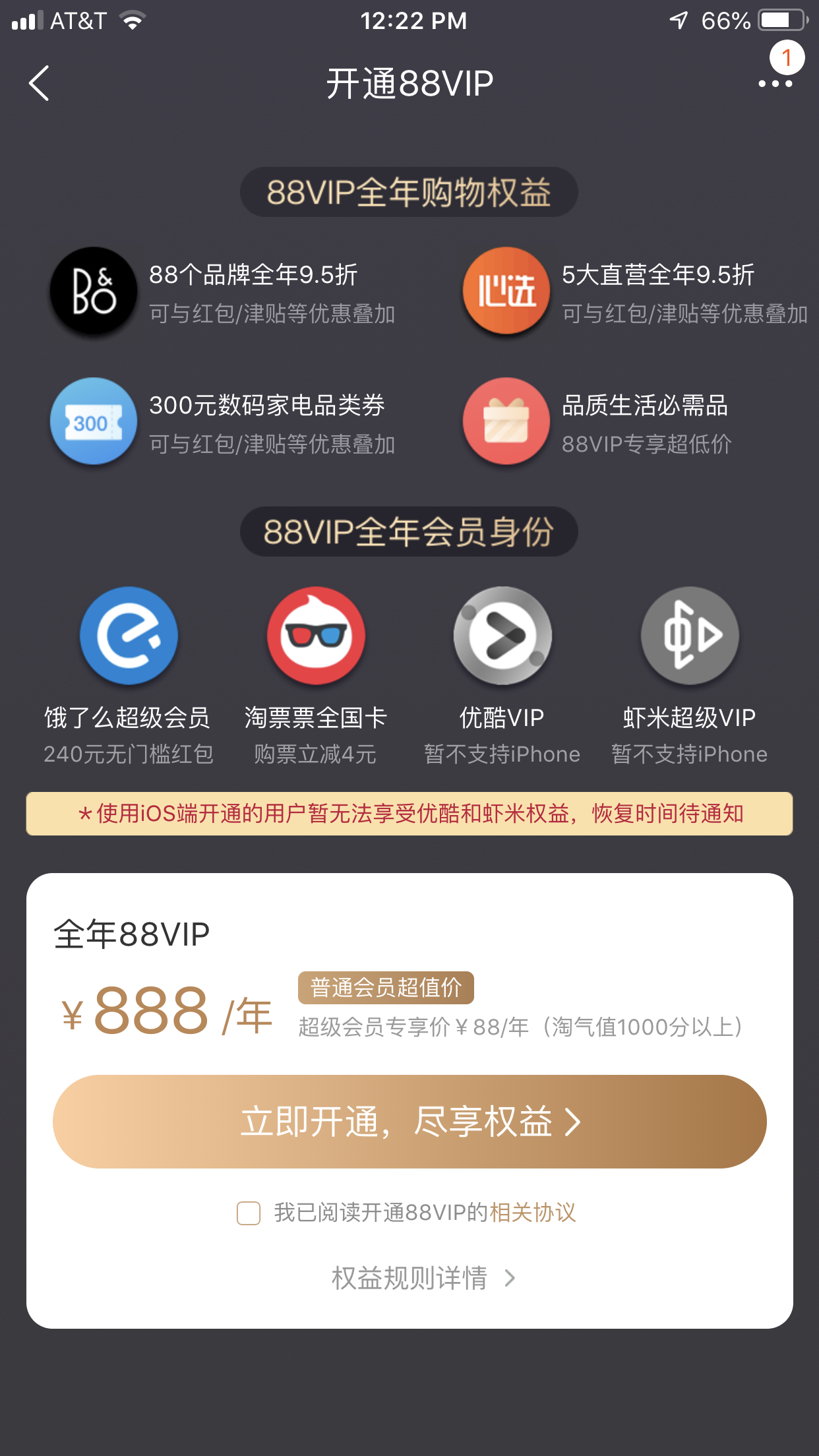819x1456 pixels.
Task: Open the 相关协议 link
Action: [533, 1213]
